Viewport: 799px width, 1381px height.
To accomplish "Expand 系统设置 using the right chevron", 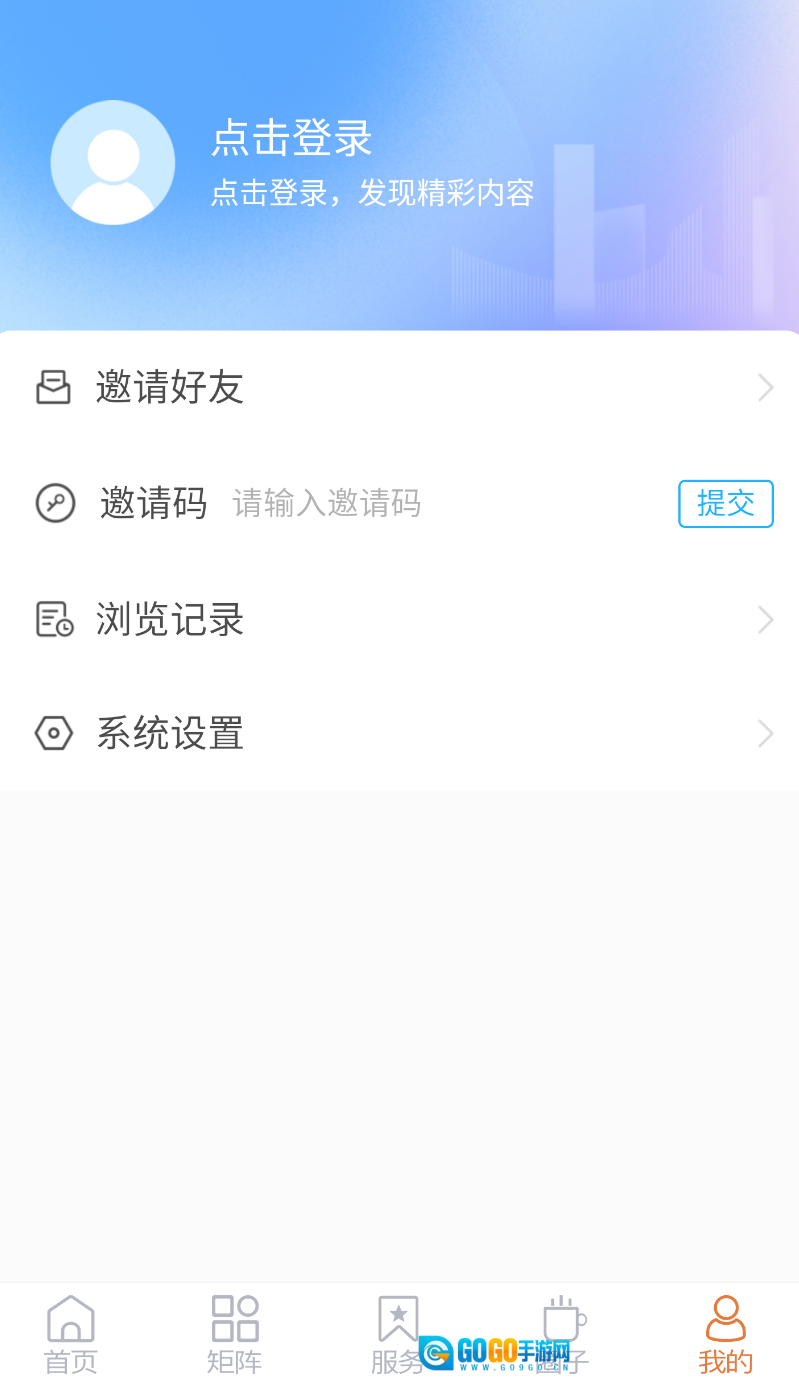I will (764, 733).
